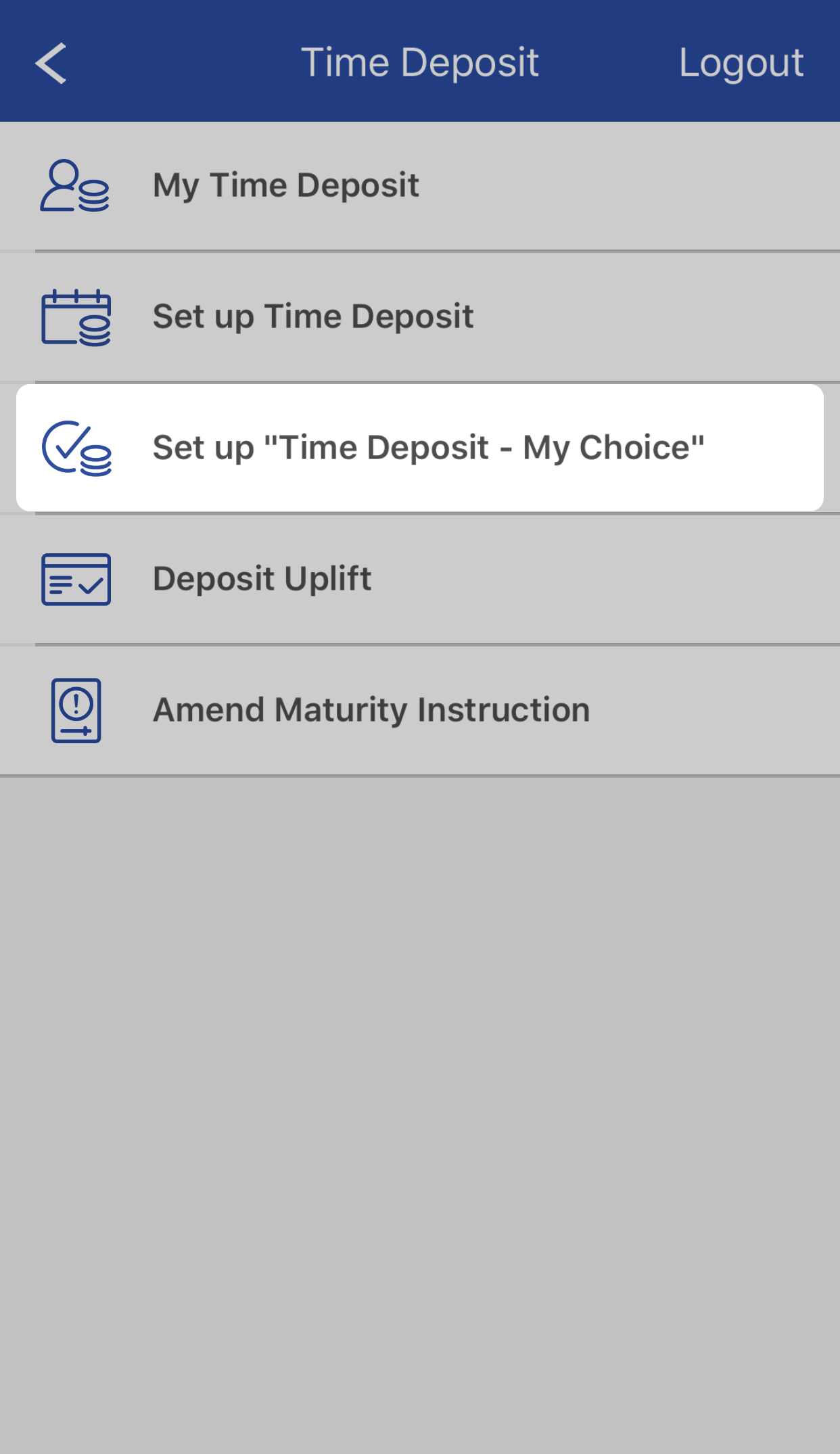Open the Deposit Uplift option

[x=262, y=579]
